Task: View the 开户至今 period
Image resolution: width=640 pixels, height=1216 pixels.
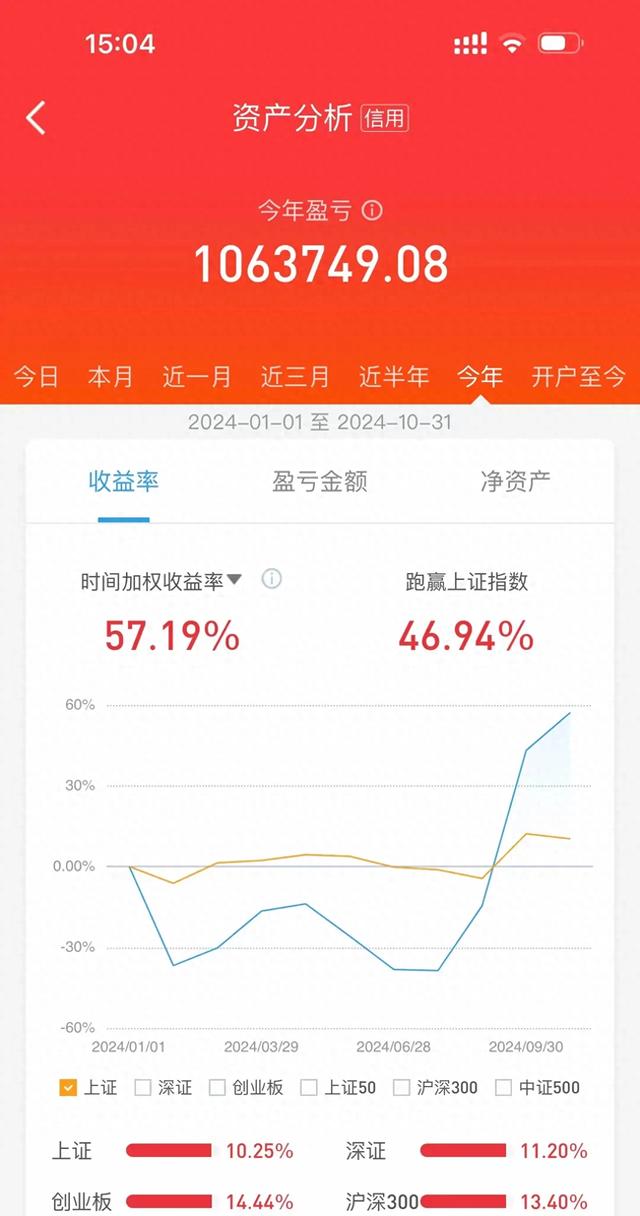Action: (579, 377)
